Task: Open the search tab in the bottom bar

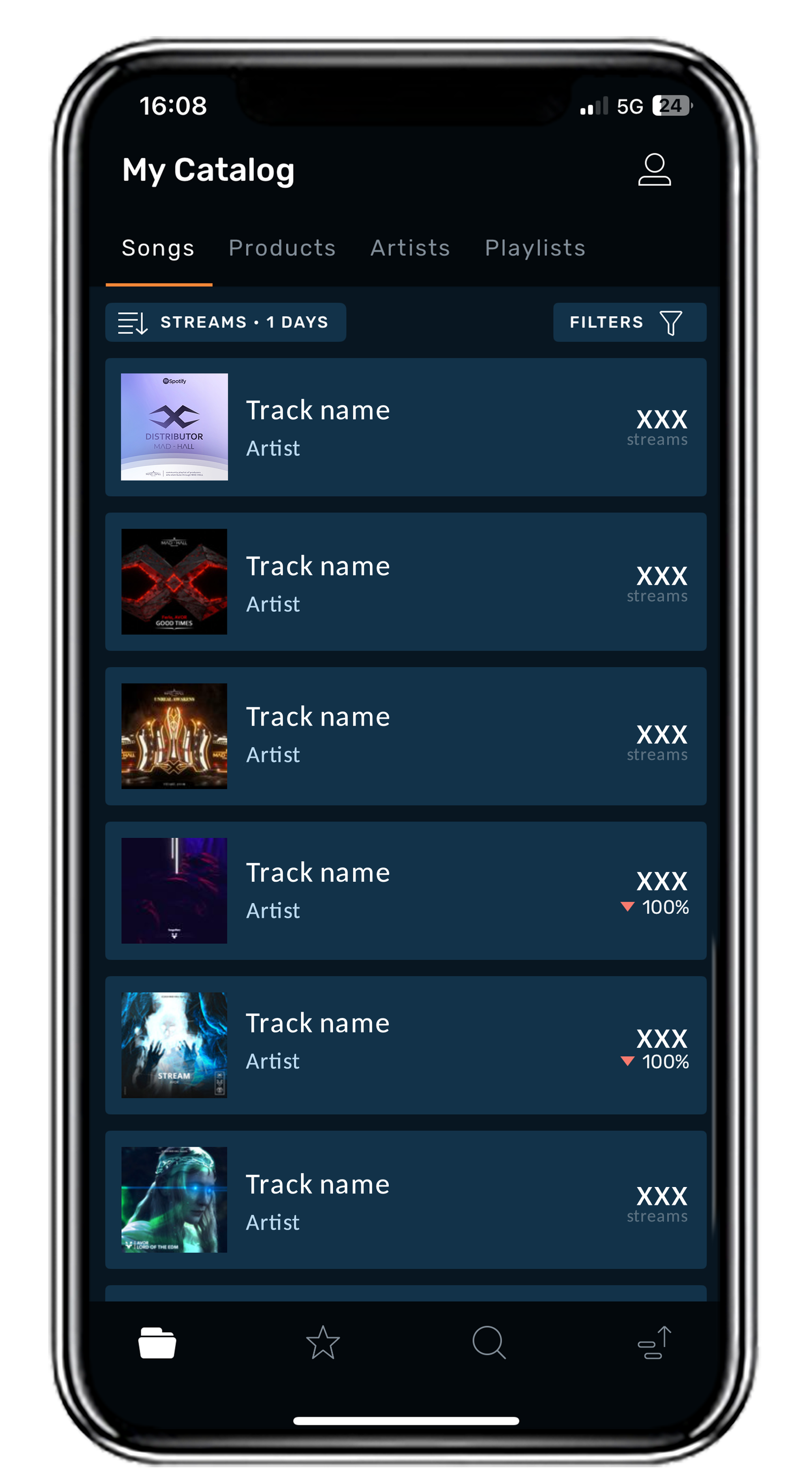Action: pyautogui.click(x=489, y=1343)
